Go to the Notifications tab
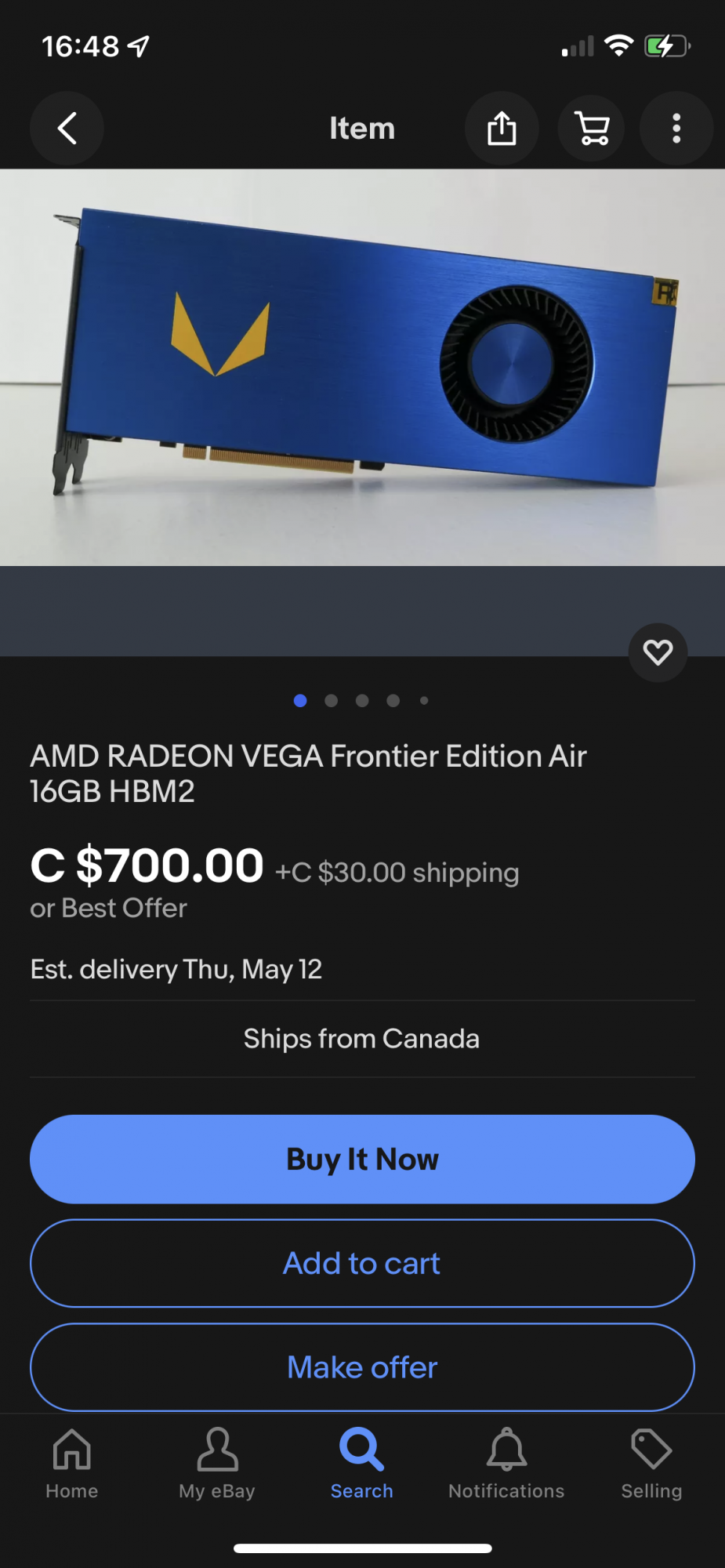725x1568 pixels. pos(506,1463)
